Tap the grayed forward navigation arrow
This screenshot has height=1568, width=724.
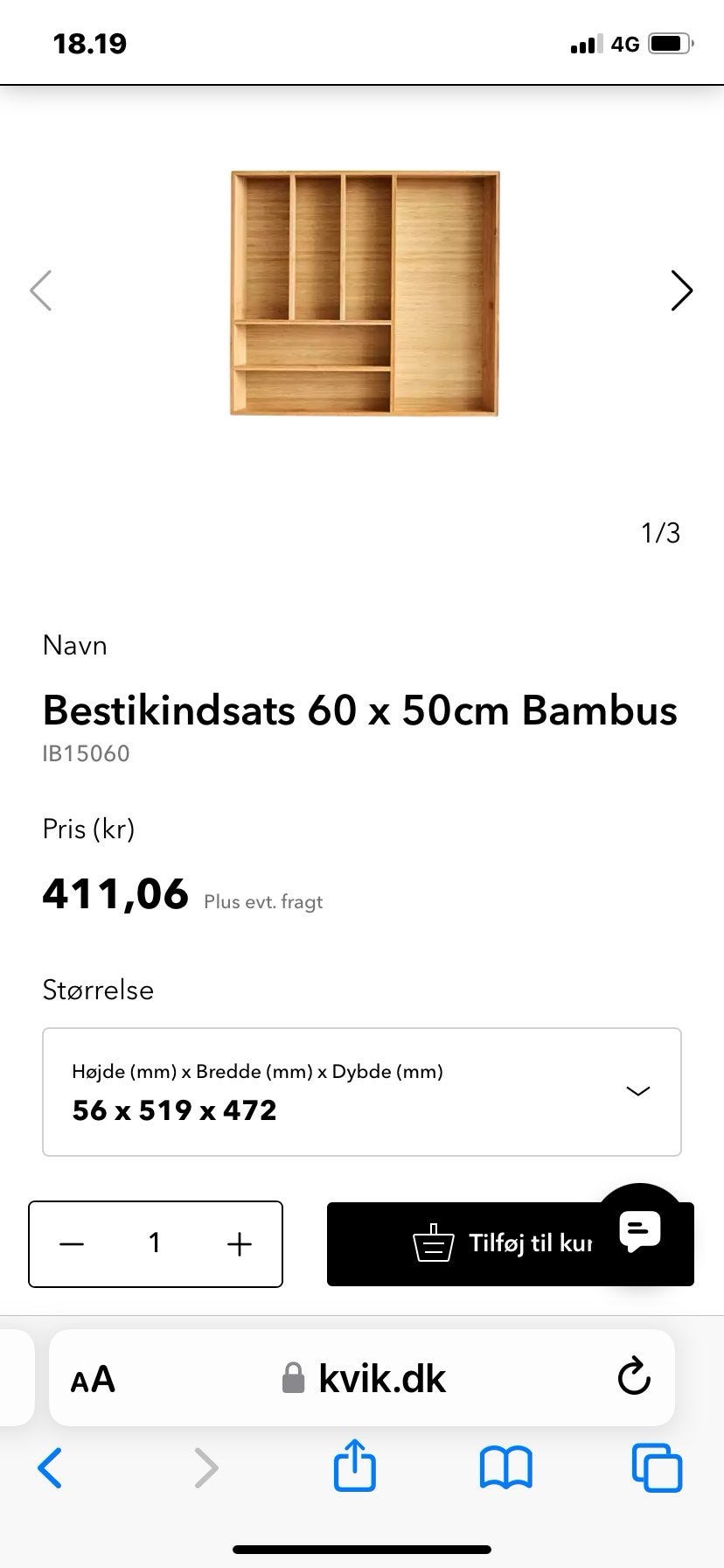205,1468
